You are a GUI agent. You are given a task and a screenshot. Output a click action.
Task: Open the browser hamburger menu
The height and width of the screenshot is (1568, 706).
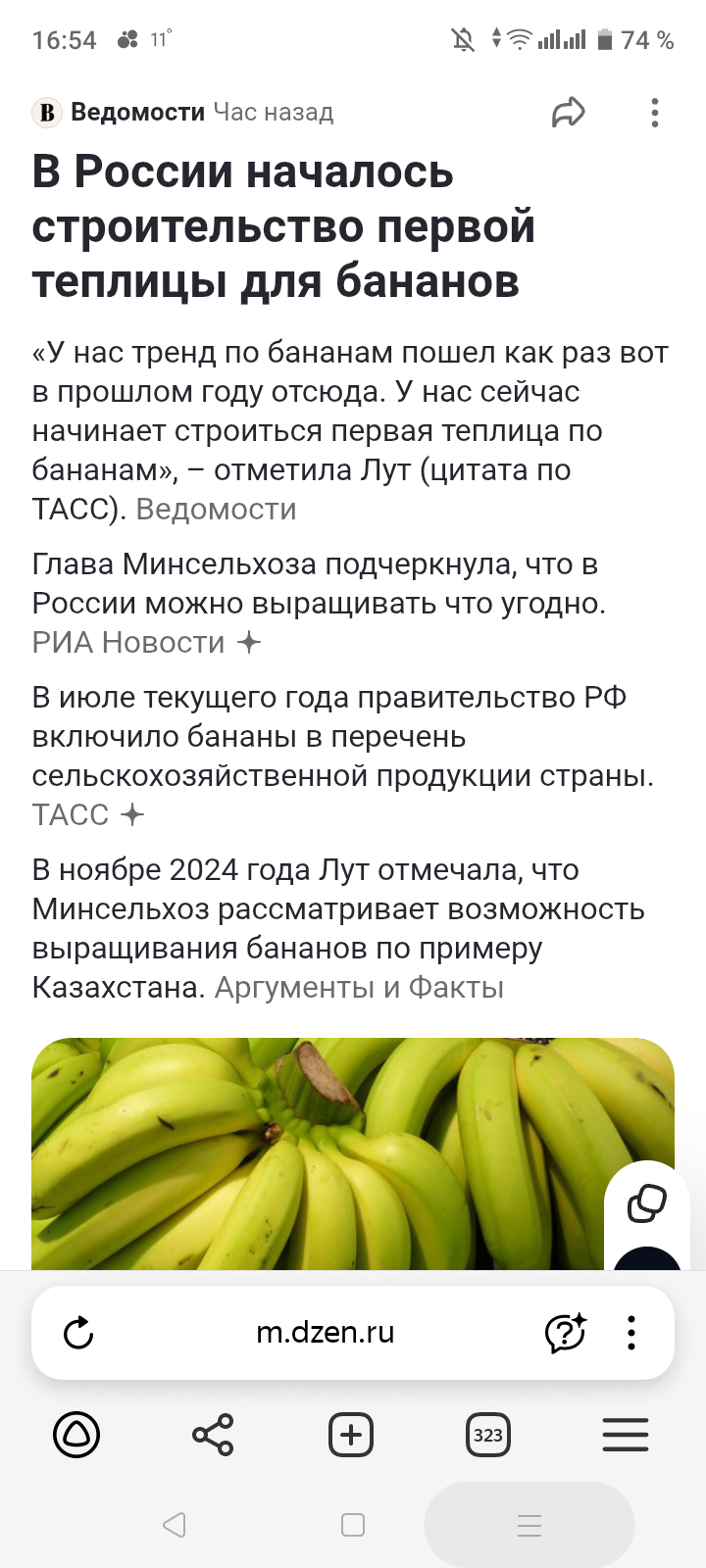click(x=626, y=1436)
